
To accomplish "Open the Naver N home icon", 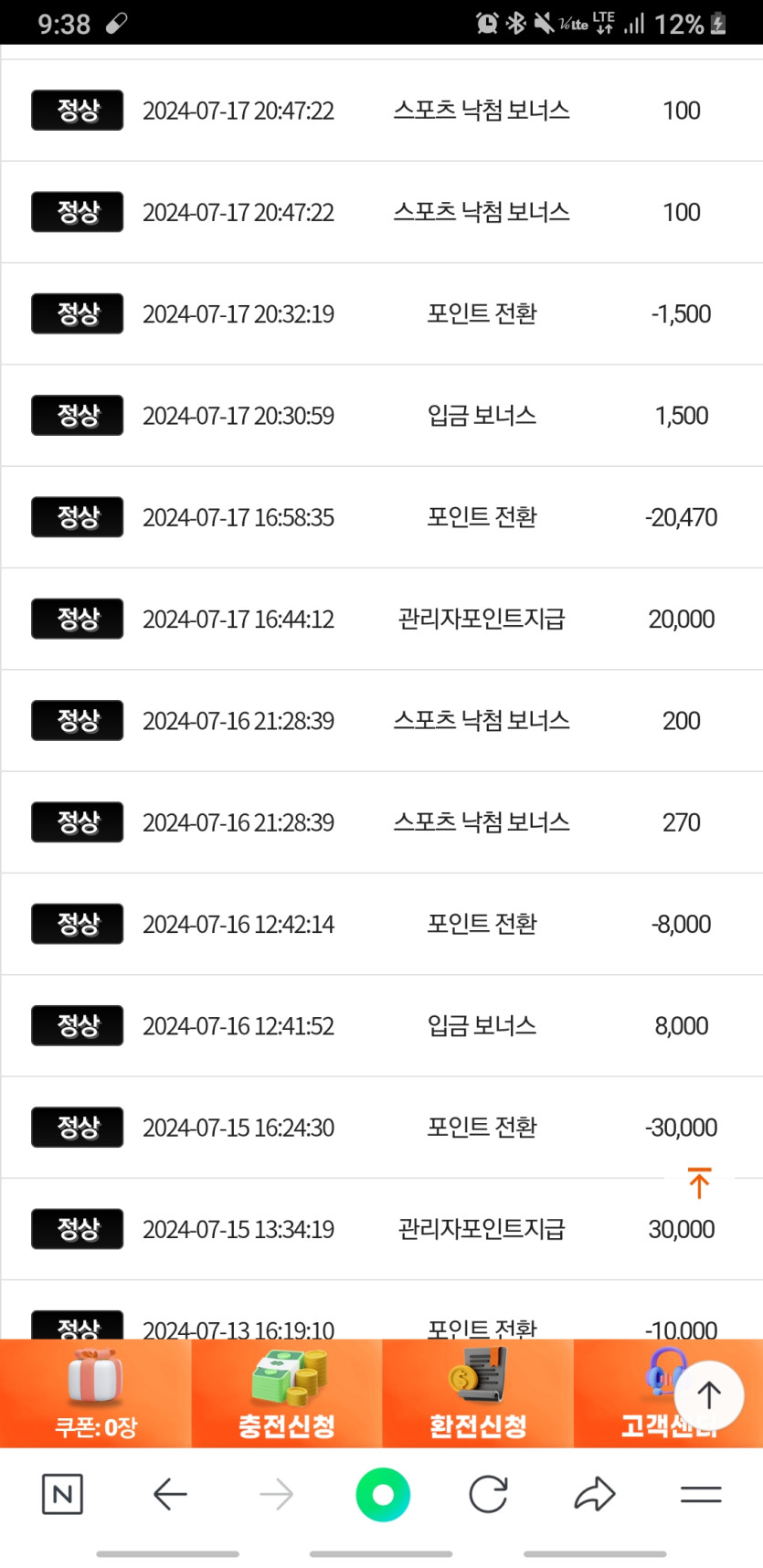I will point(62,1495).
